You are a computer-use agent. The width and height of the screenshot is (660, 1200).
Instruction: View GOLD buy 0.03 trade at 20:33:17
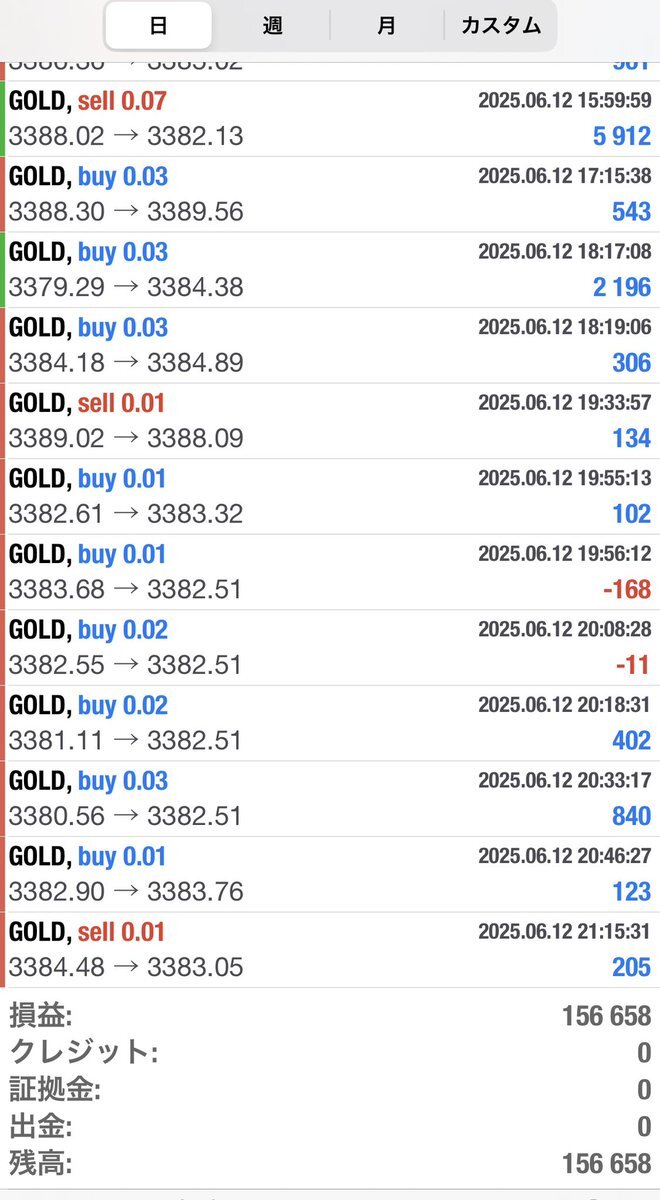pyautogui.click(x=330, y=799)
